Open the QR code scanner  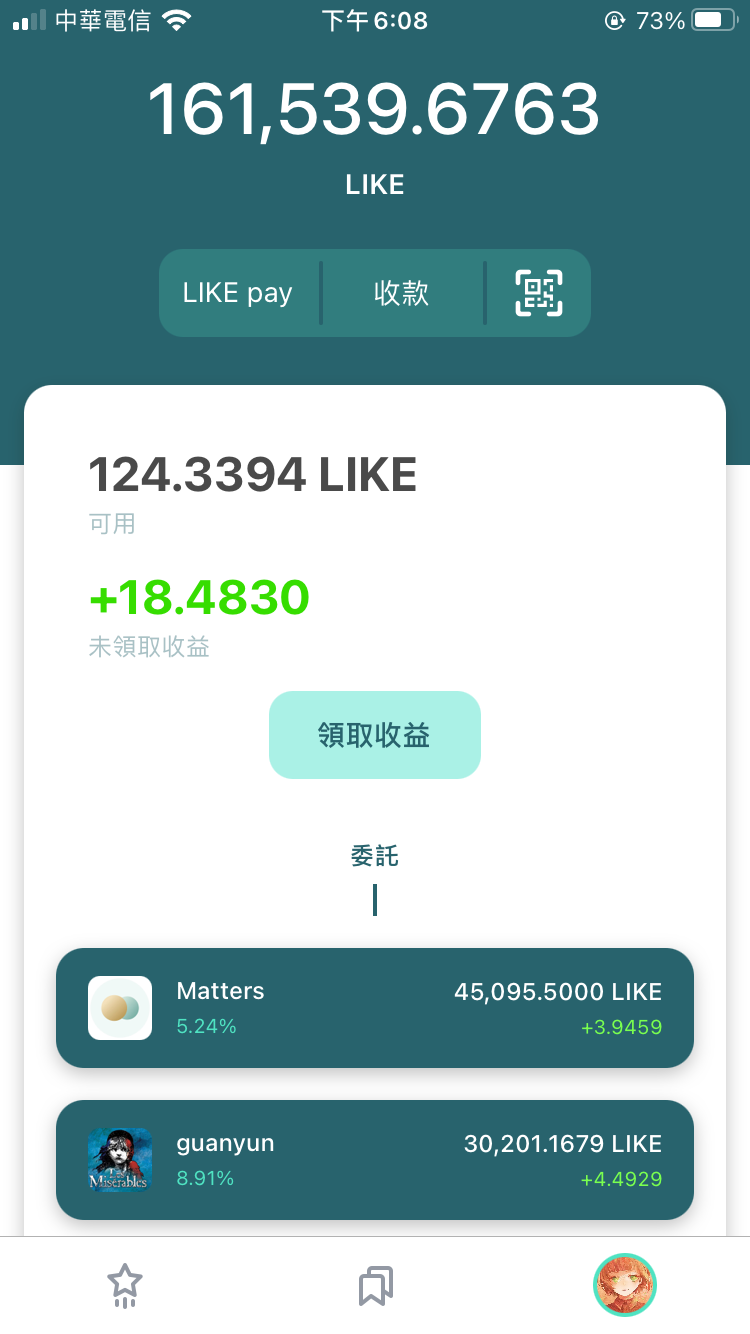539,293
